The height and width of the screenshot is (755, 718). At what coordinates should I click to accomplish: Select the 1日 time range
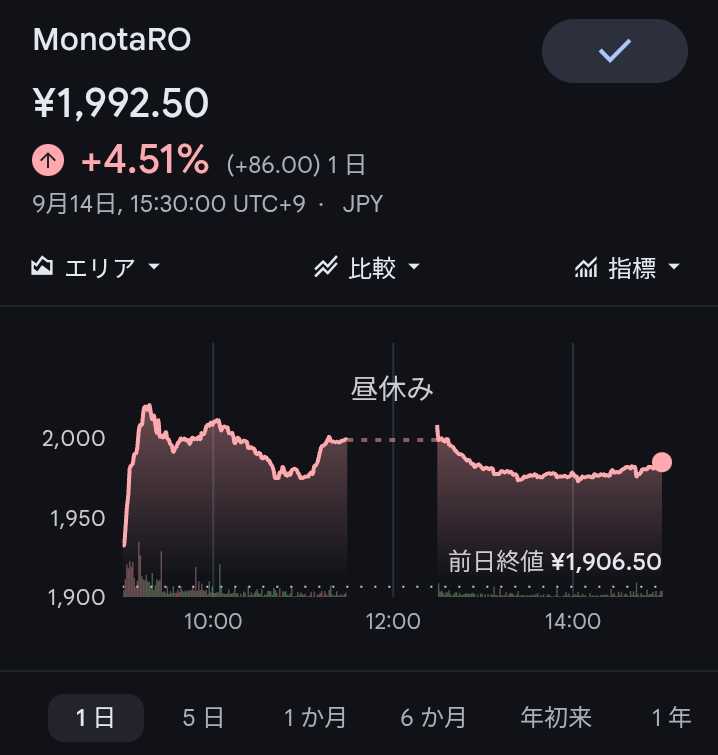click(96, 717)
